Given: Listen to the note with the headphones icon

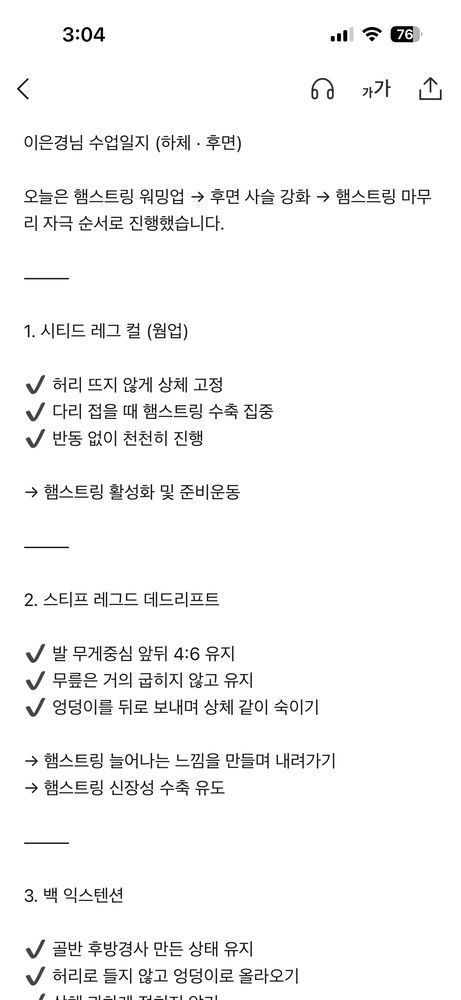Looking at the screenshot, I should click(323, 89).
